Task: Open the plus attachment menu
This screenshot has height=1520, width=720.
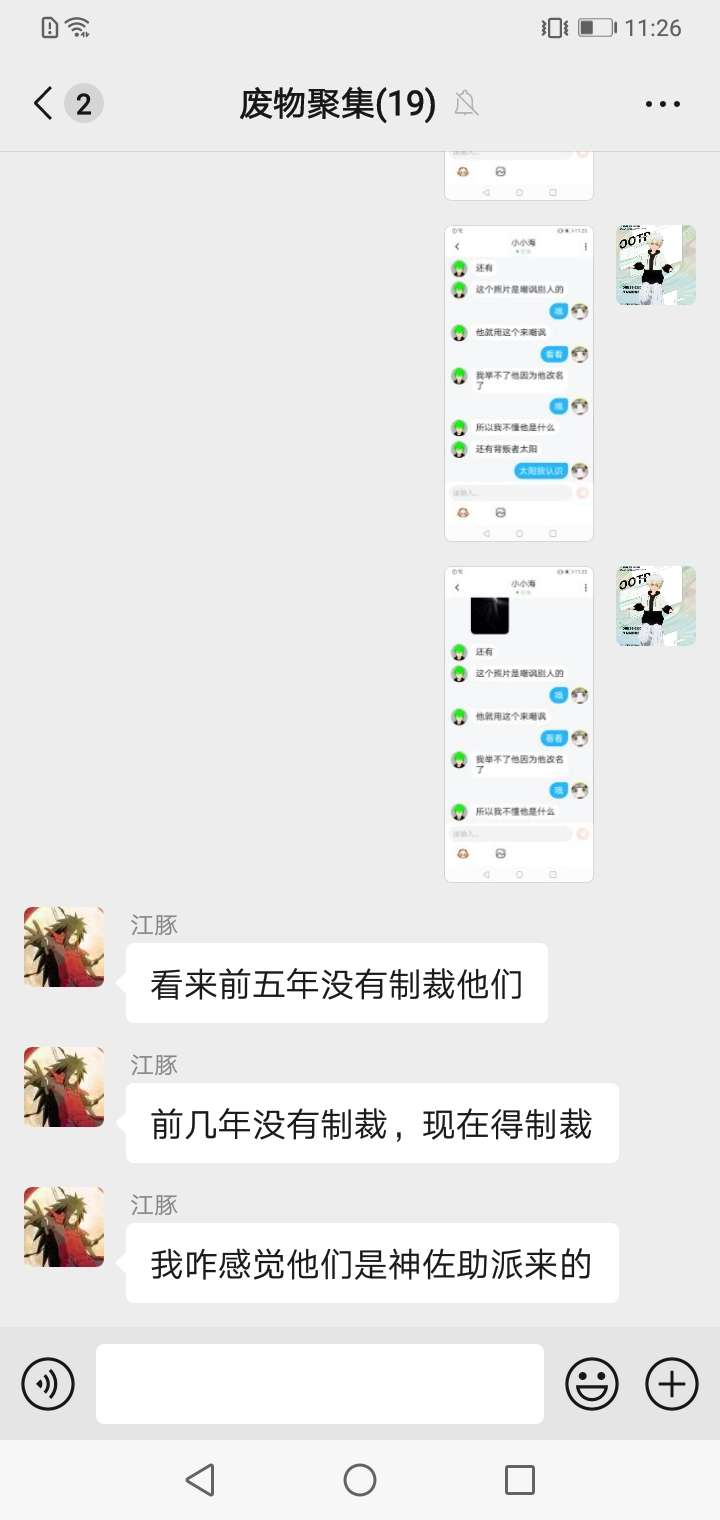Action: [672, 1384]
